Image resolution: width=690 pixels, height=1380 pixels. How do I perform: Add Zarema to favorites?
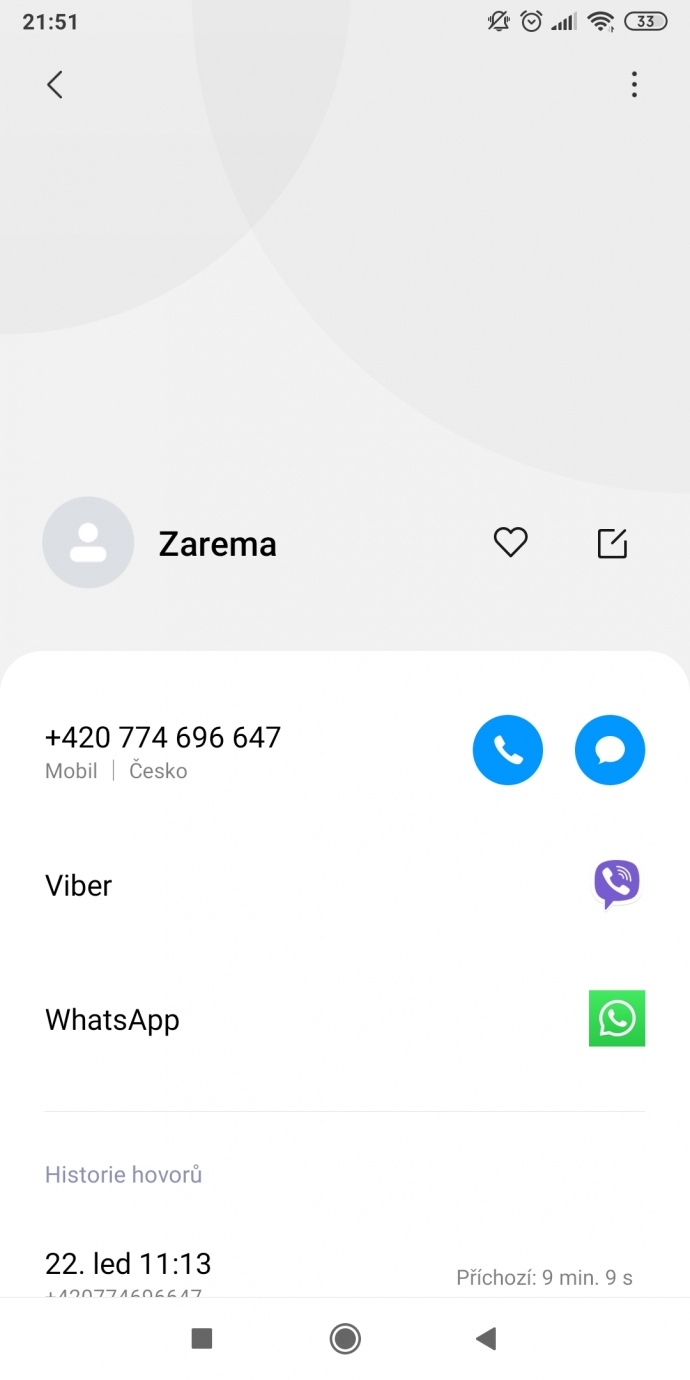[510, 543]
